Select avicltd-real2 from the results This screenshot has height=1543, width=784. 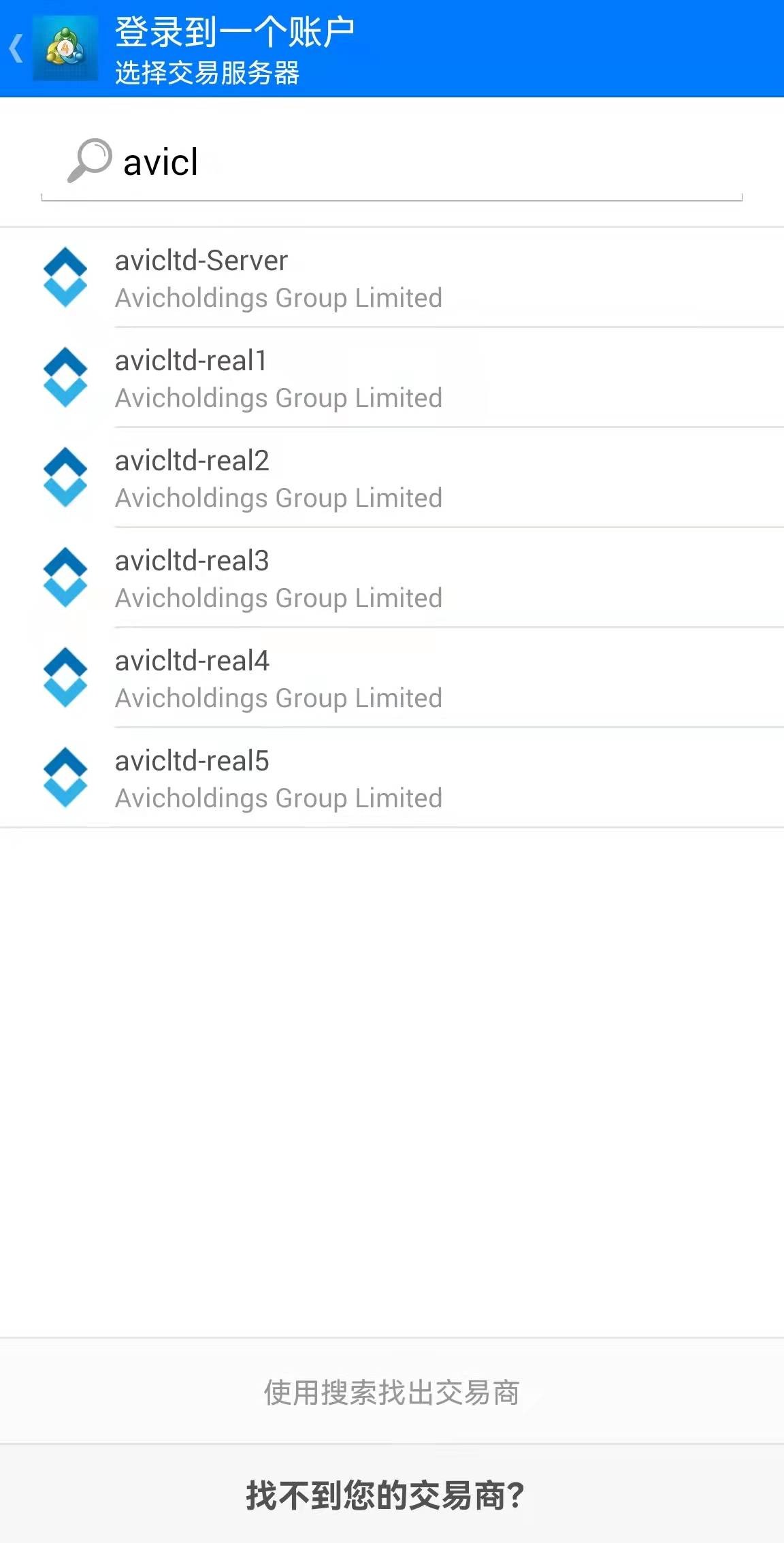[x=392, y=478]
